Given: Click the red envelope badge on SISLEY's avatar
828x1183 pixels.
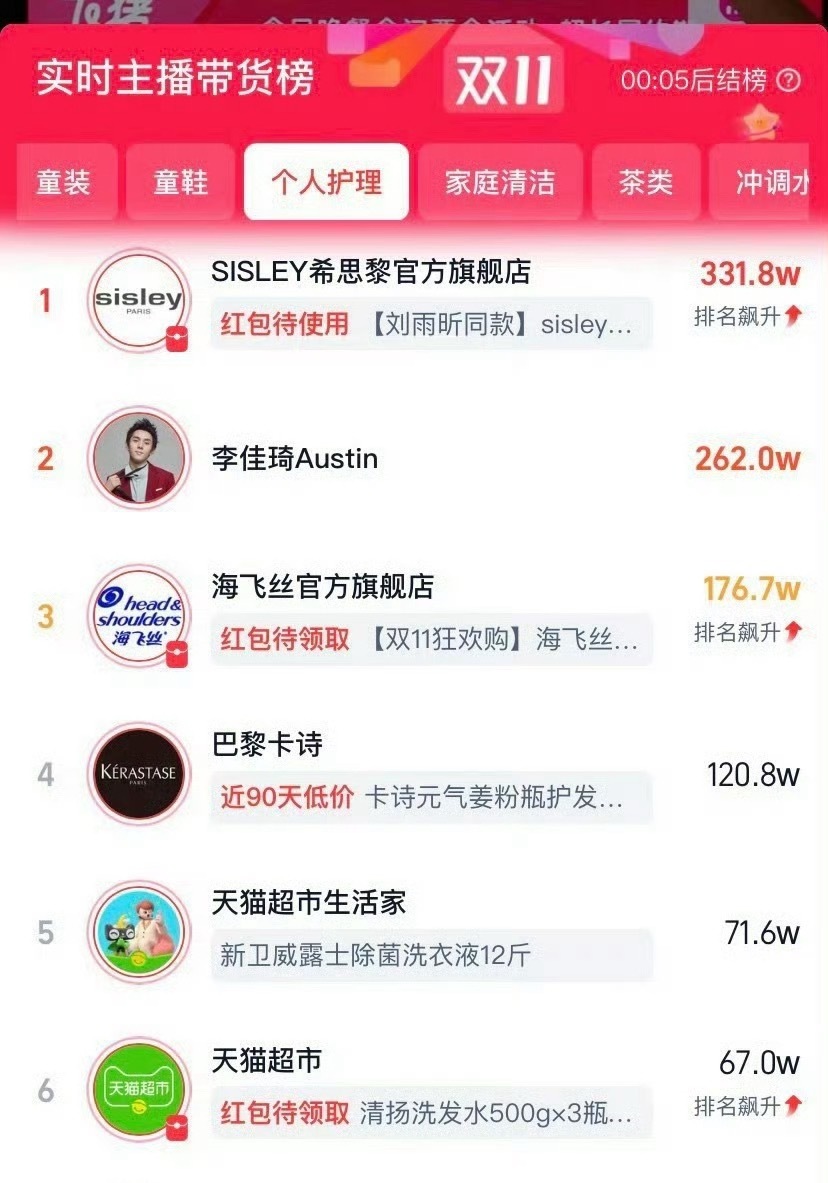Looking at the screenshot, I should 177,340.
